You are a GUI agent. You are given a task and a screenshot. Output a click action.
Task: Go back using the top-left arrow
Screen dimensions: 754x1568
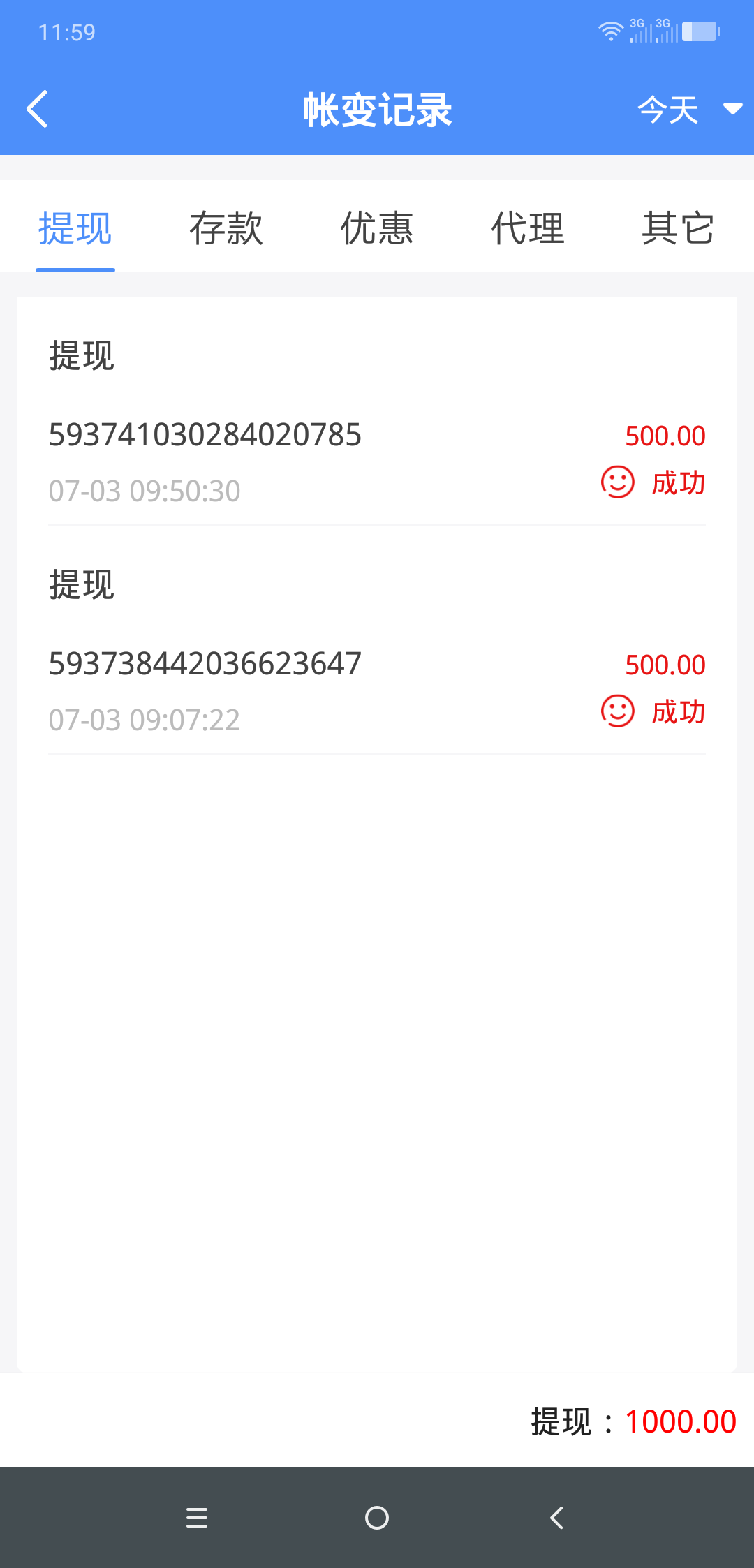[37, 109]
